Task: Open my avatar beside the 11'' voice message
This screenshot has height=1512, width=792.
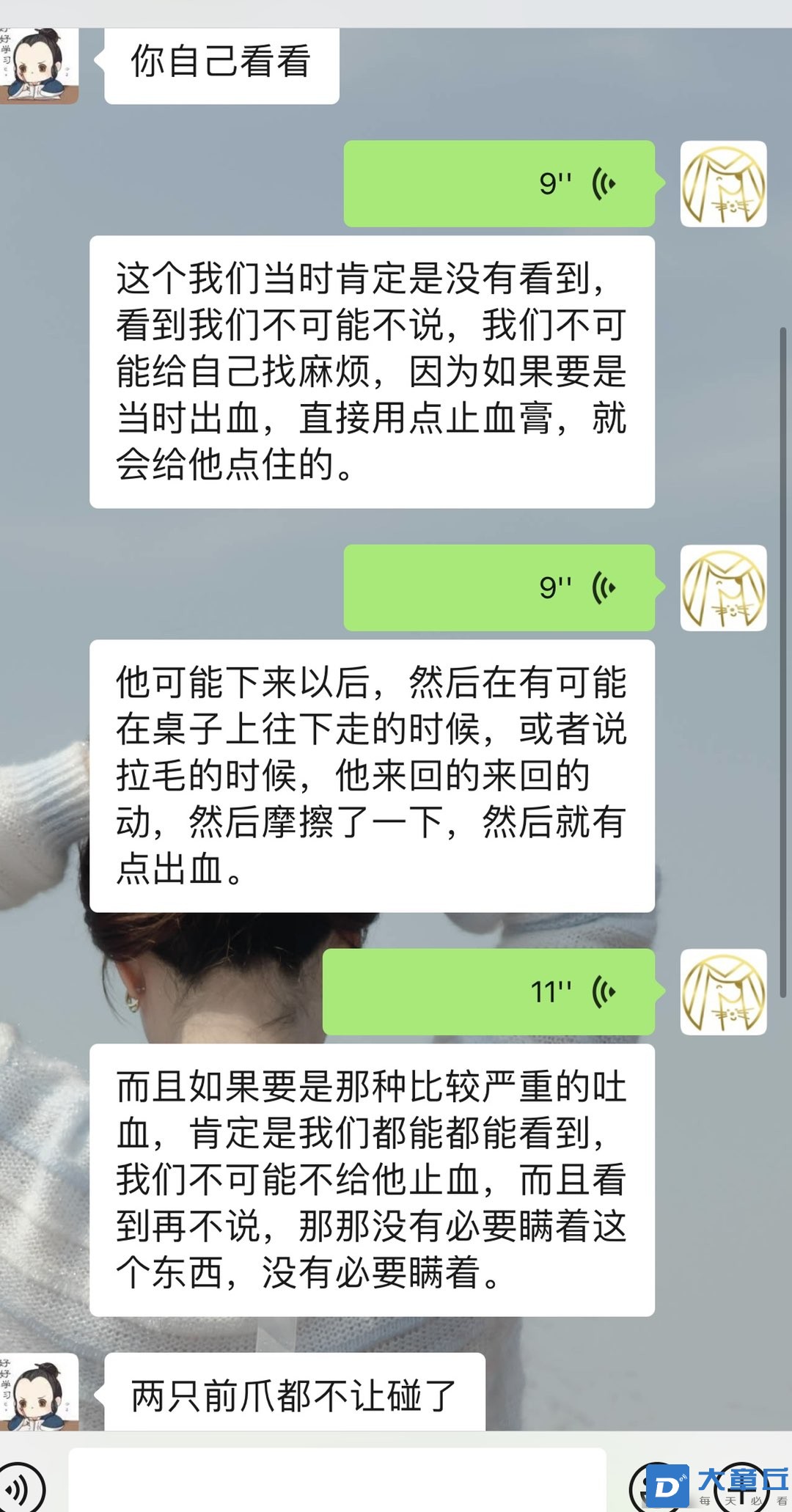Action: [x=723, y=991]
